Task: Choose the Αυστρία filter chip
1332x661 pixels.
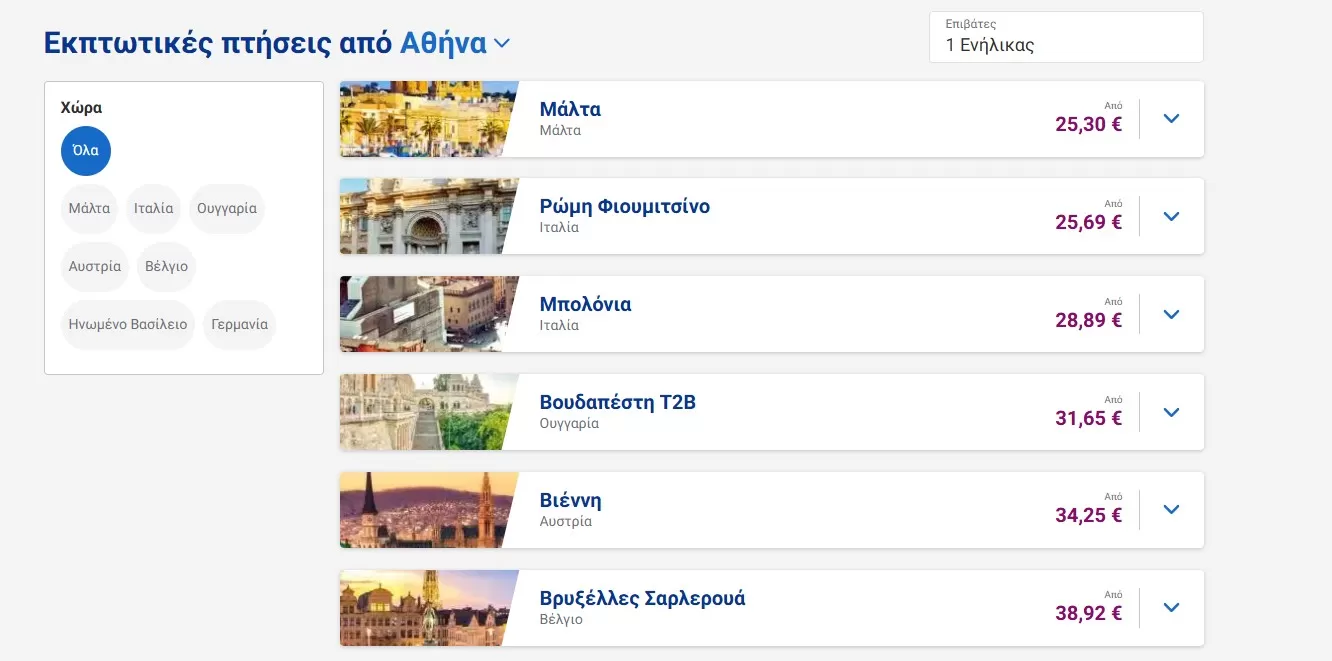Action: (95, 267)
